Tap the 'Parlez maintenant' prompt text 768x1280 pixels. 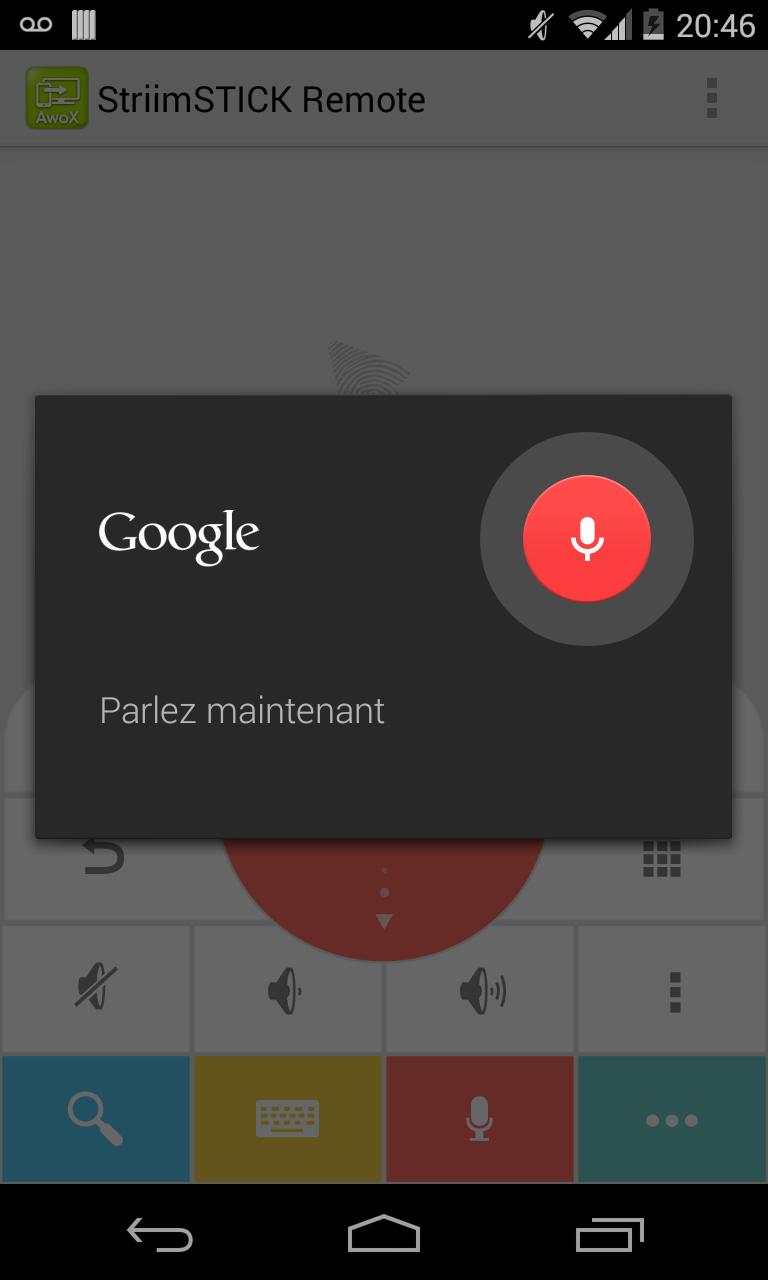pyautogui.click(x=241, y=710)
